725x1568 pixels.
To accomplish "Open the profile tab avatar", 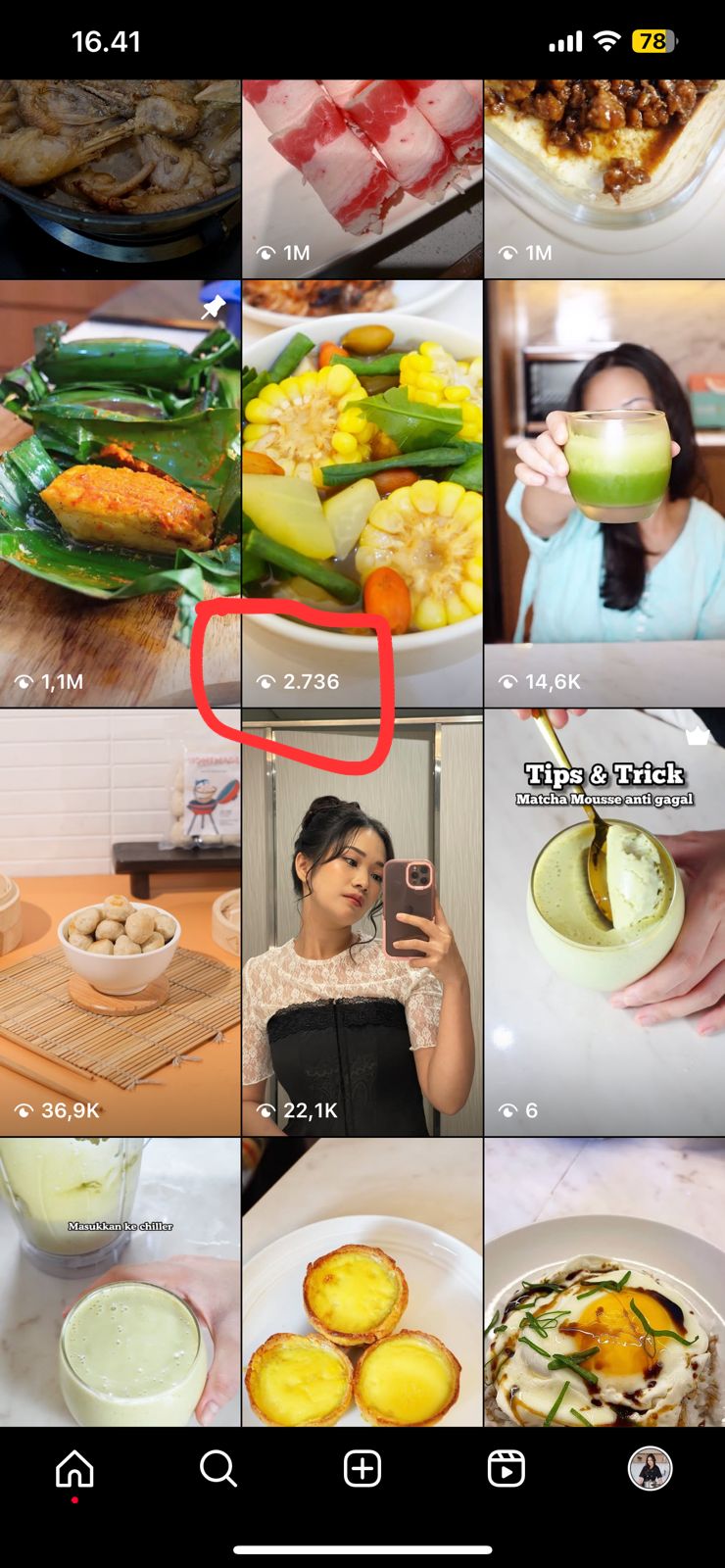I will [x=650, y=1469].
